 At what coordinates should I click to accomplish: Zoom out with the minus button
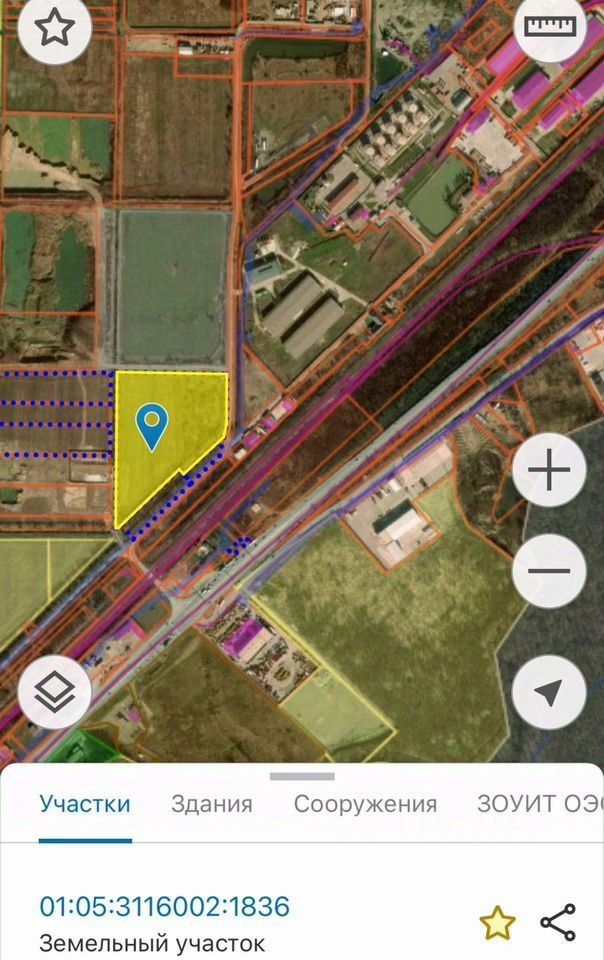549,572
